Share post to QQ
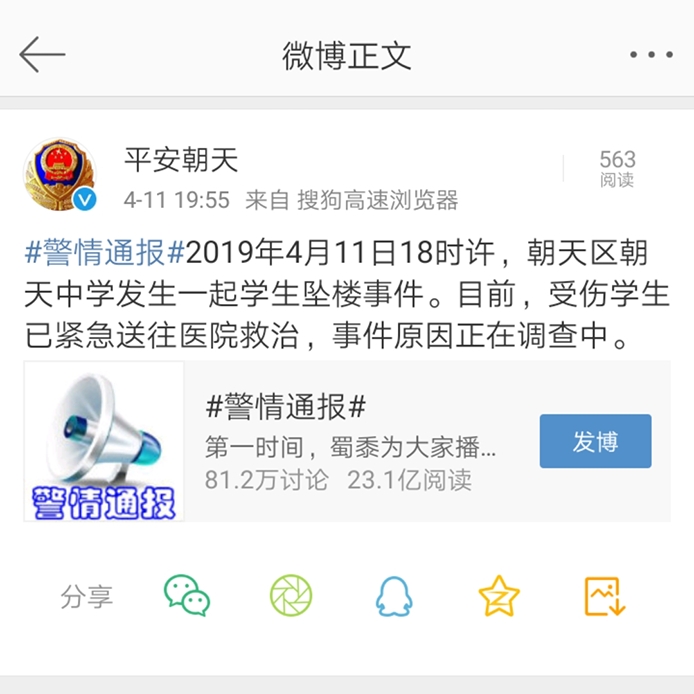The image size is (694, 694). (394, 596)
